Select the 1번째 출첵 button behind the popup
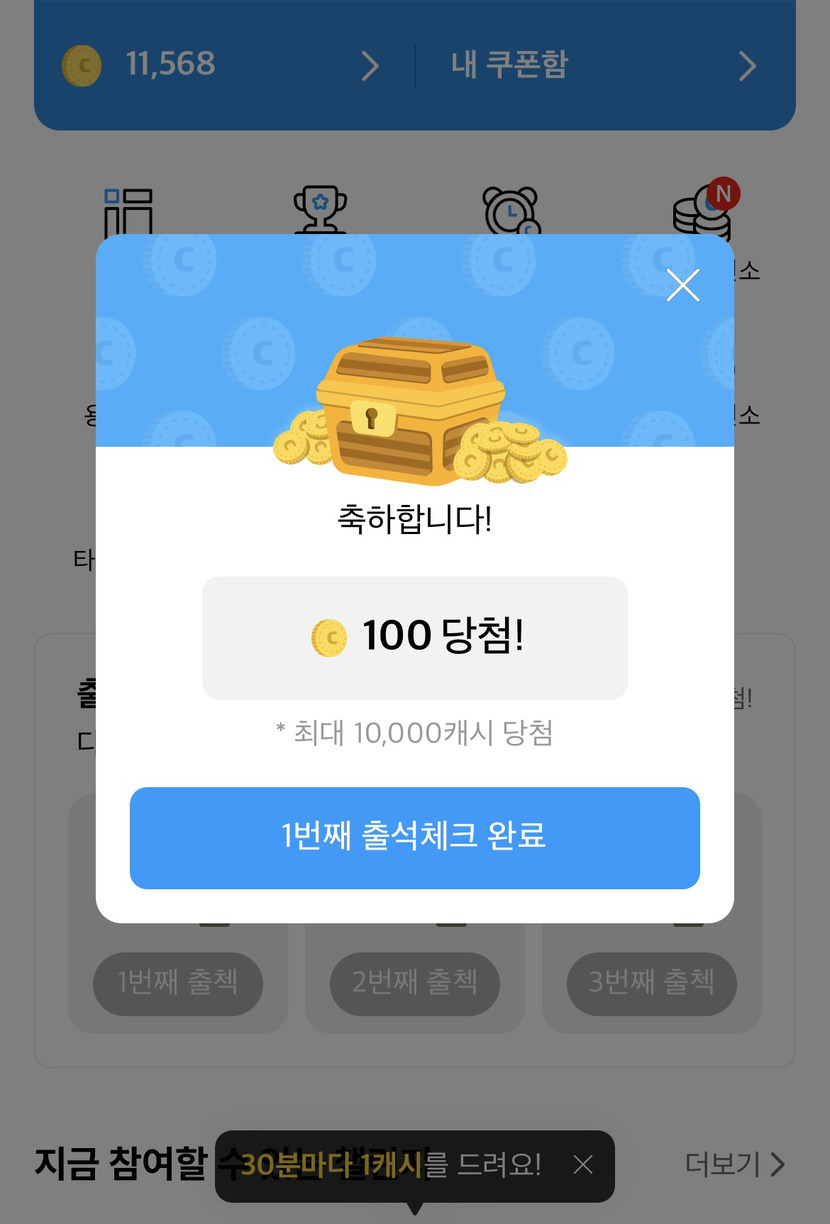Image resolution: width=830 pixels, height=1224 pixels. tap(178, 983)
